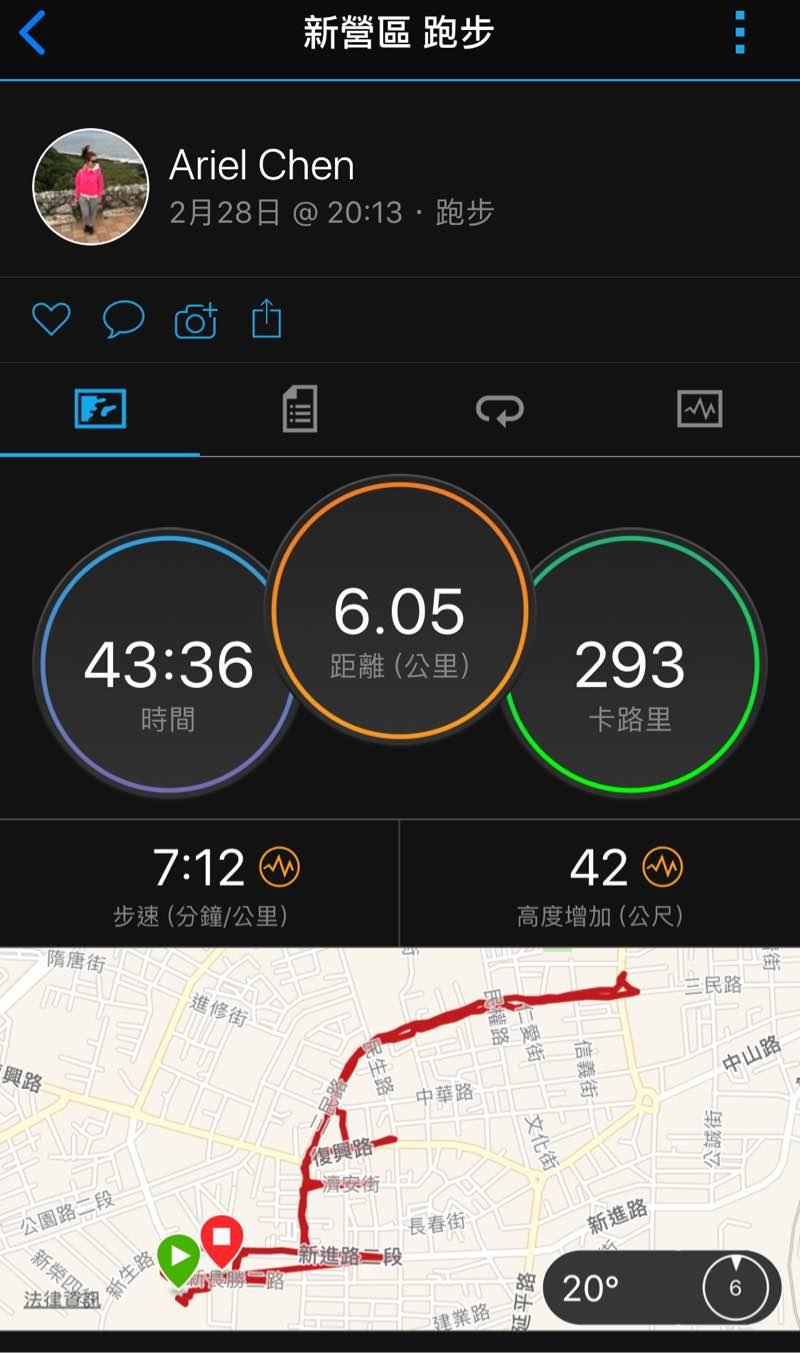Open Ariel Chen's profile picture

91,187
